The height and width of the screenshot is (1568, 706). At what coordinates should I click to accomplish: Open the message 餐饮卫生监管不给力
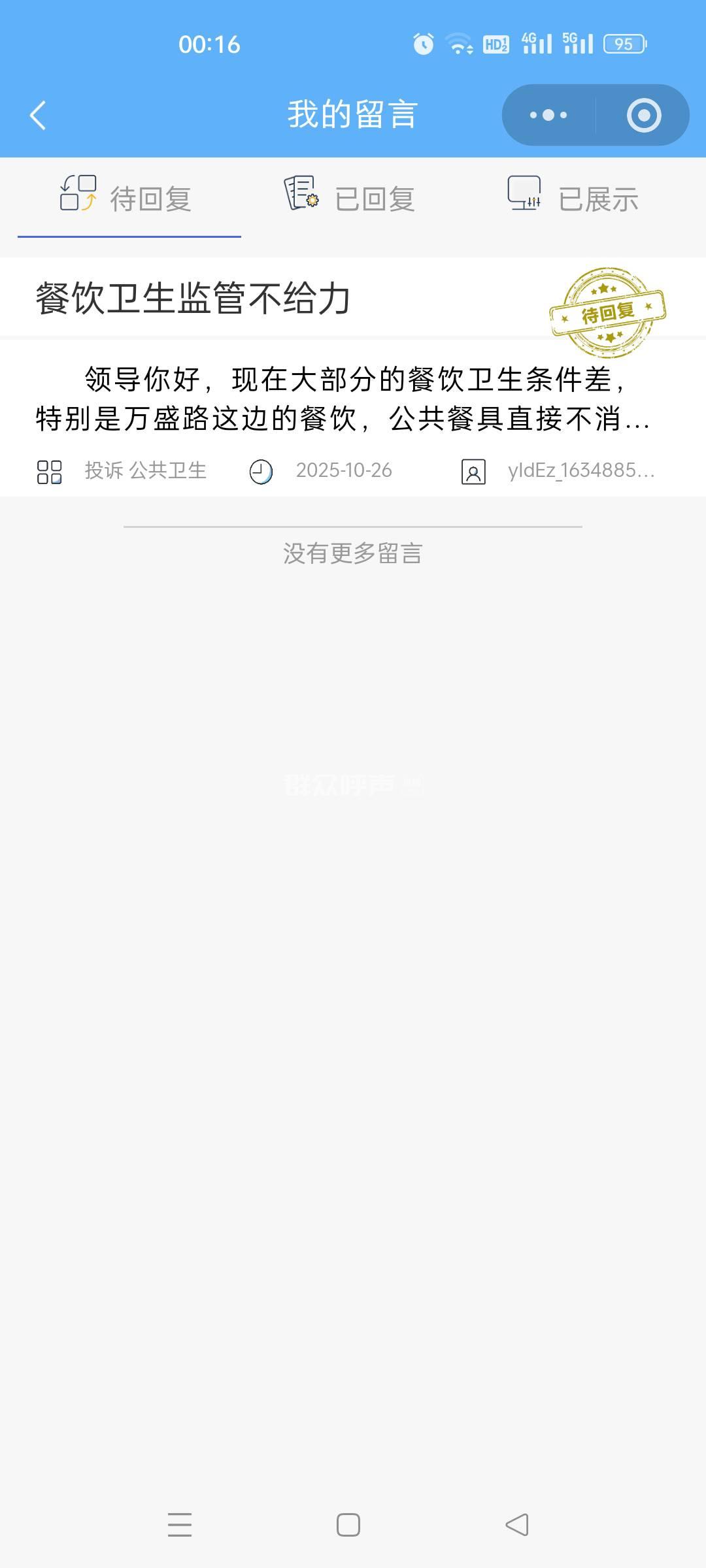coord(193,299)
